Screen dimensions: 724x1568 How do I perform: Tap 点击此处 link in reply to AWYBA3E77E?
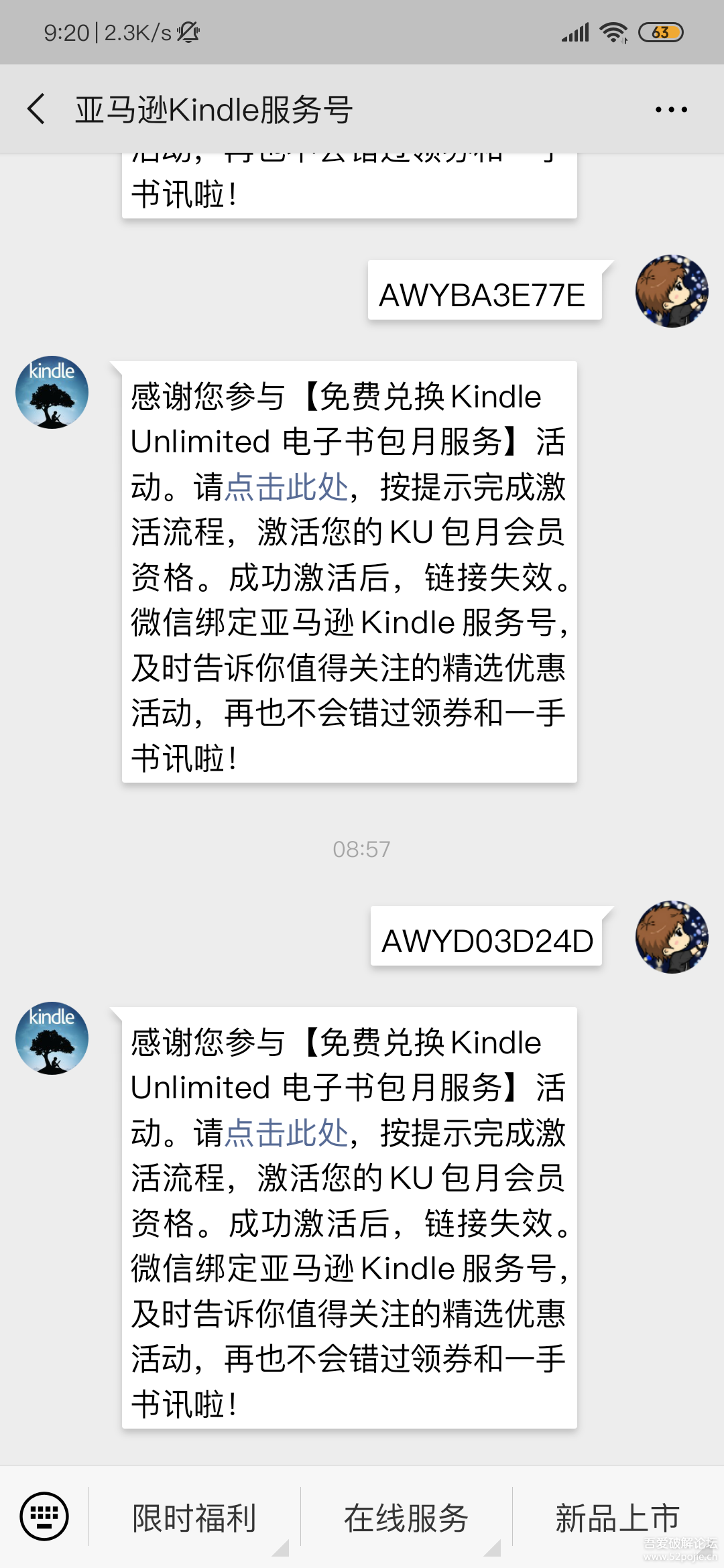tap(286, 487)
